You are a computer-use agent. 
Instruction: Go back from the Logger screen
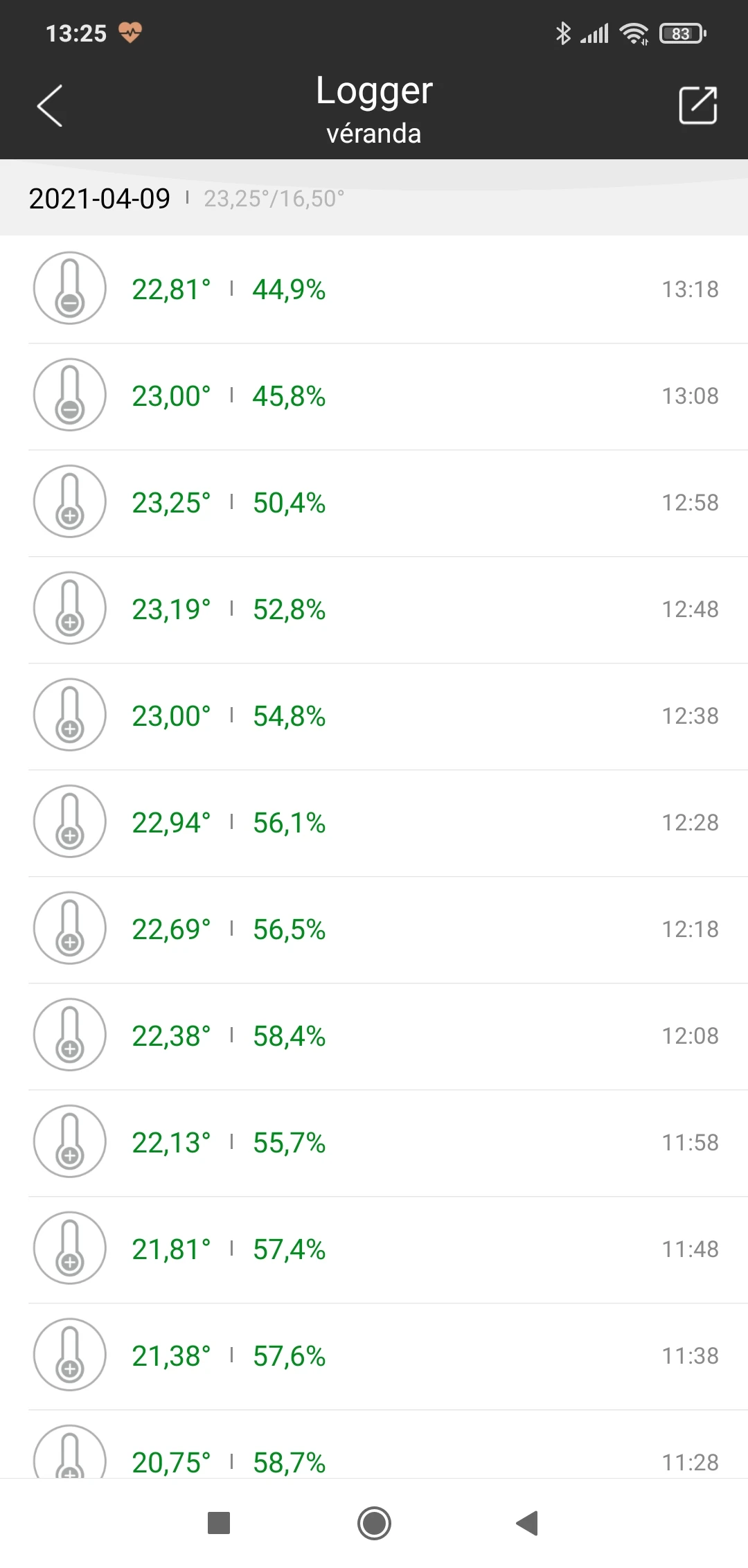(50, 106)
